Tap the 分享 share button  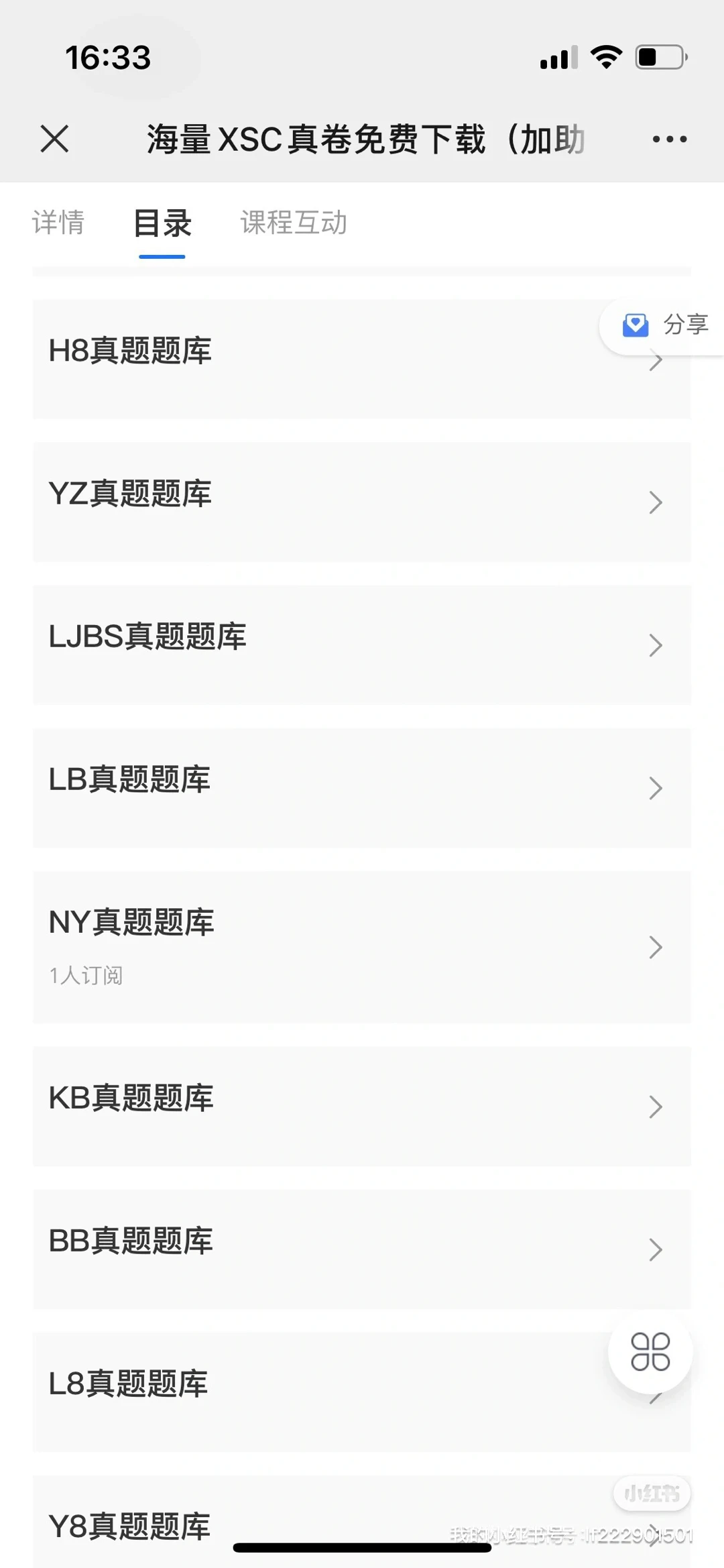[665, 325]
